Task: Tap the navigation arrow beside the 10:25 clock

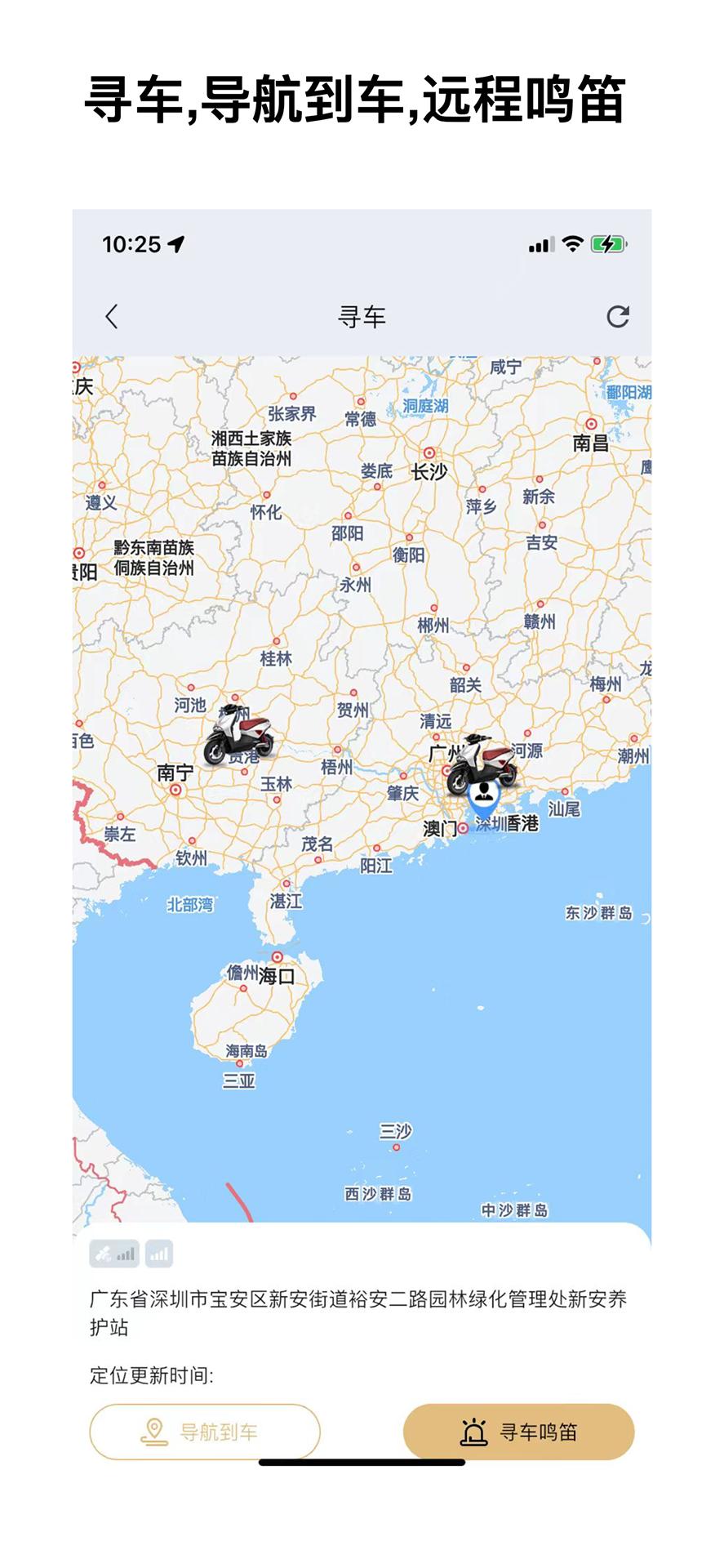Action: click(x=174, y=243)
